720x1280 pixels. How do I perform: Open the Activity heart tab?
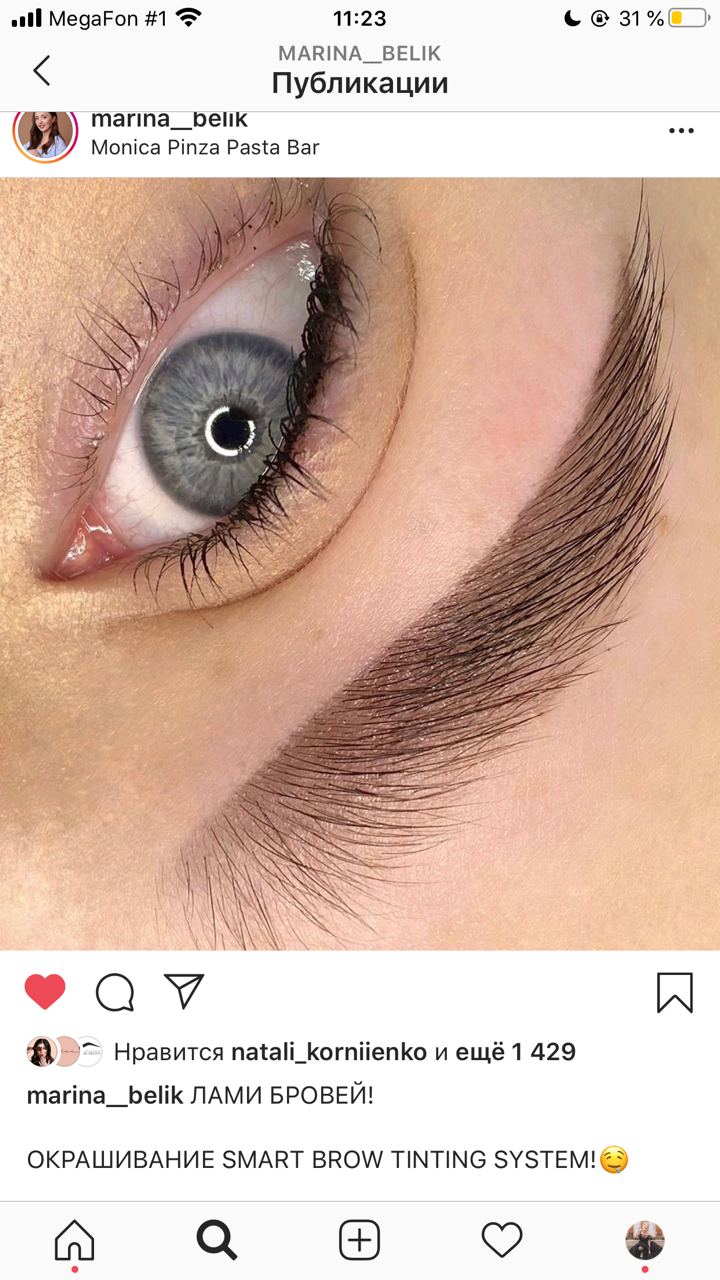point(502,1240)
